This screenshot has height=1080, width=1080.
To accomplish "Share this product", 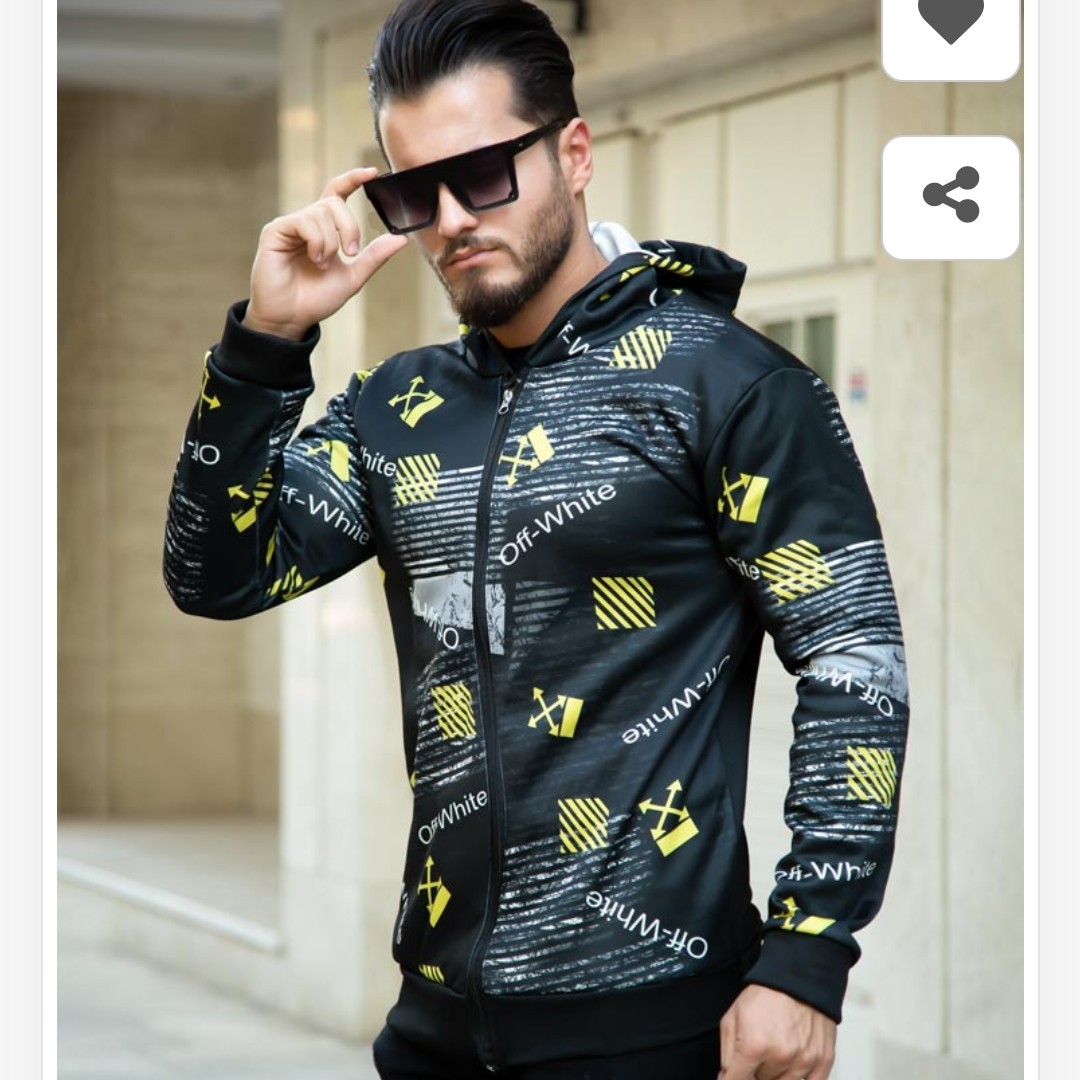I will click(x=950, y=196).
